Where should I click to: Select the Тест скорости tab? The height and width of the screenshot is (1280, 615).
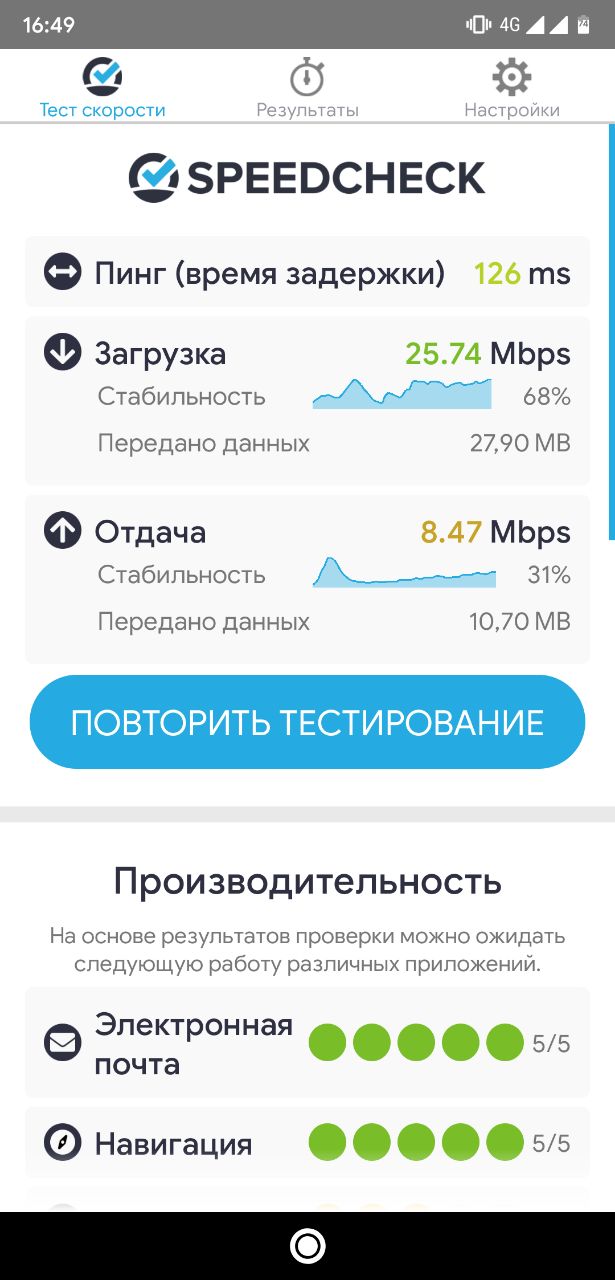pos(102,88)
